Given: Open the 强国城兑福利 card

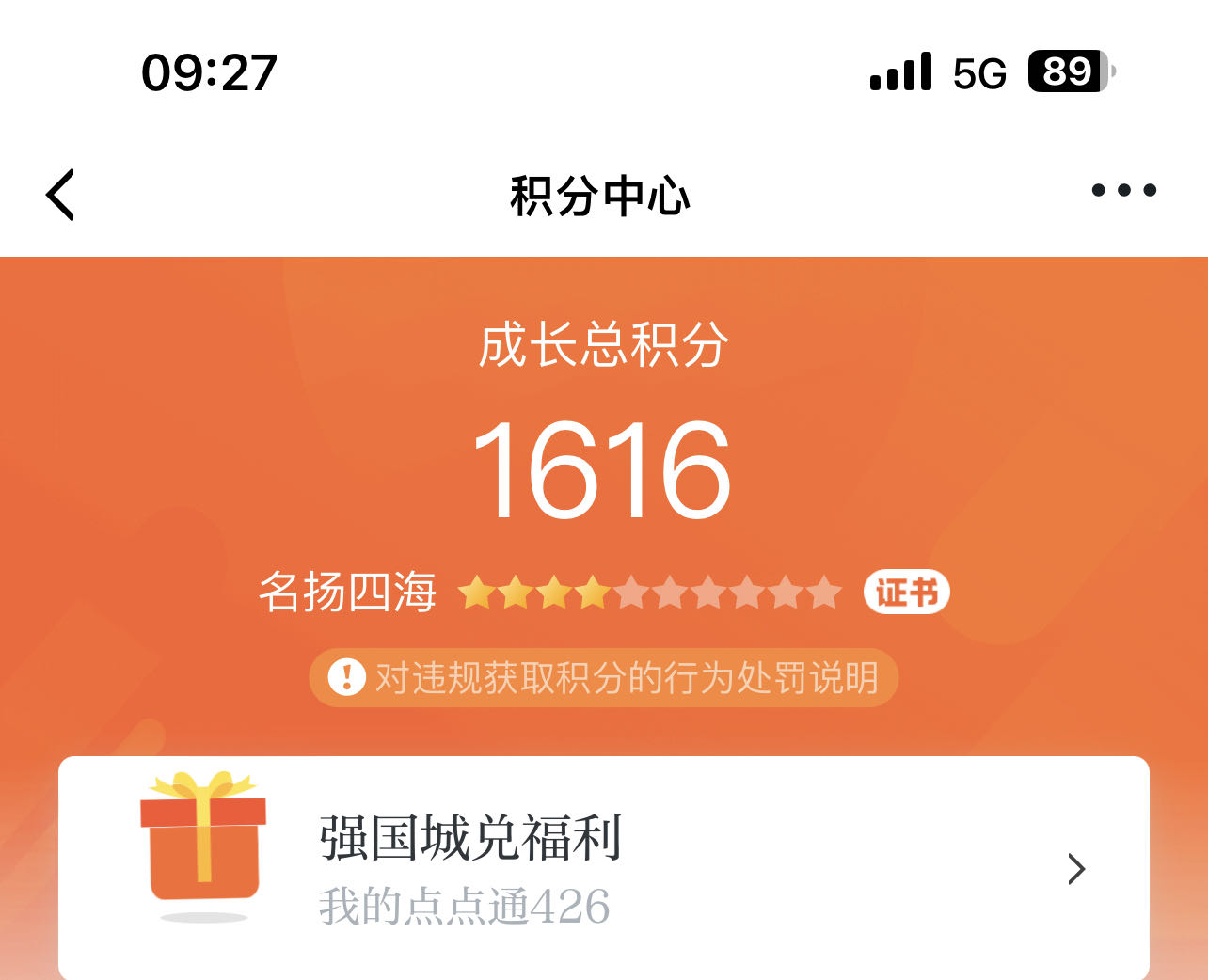Looking at the screenshot, I should coord(604,867).
